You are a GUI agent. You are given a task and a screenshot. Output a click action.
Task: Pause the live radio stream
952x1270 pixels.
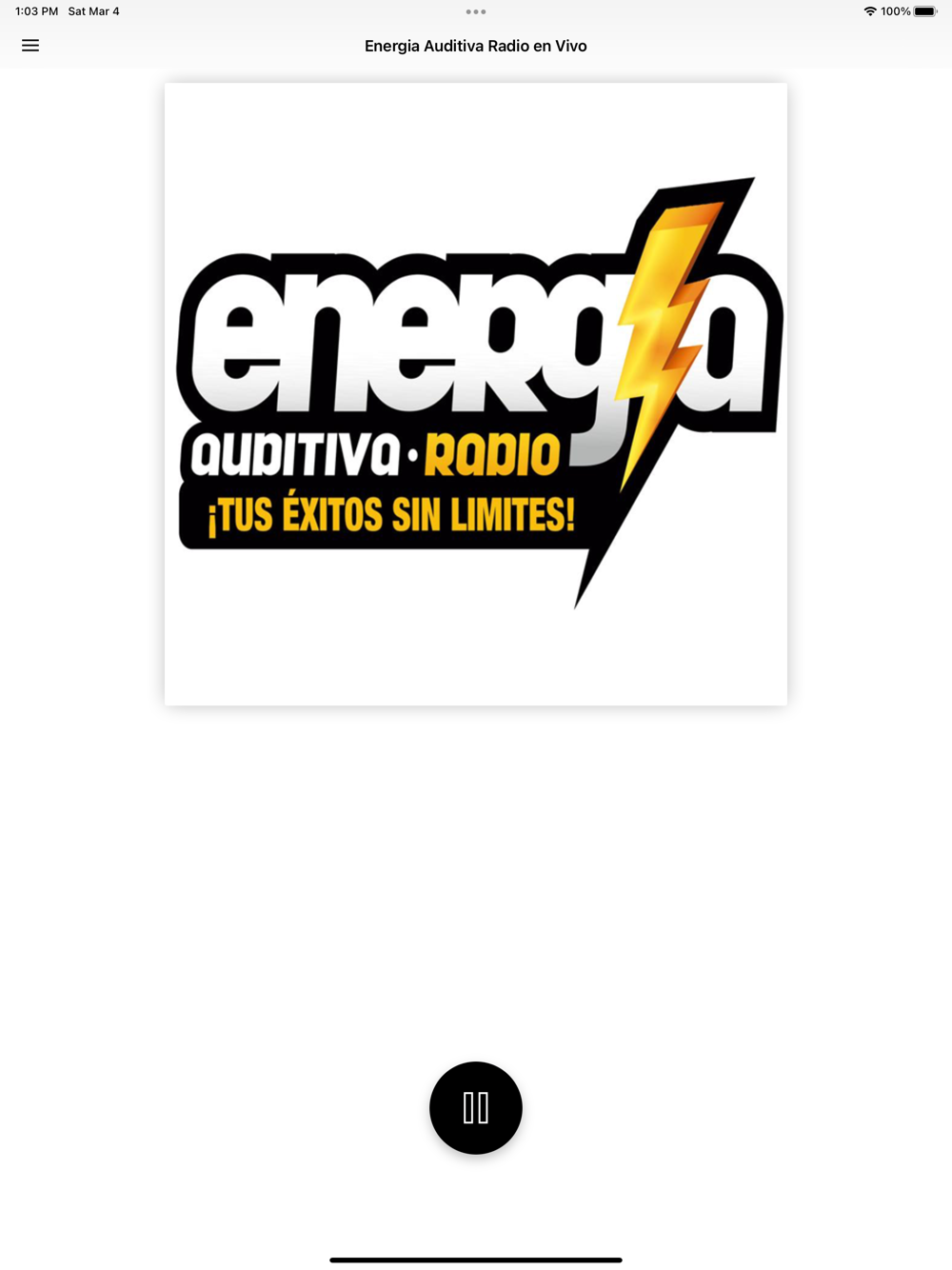[476, 1107]
